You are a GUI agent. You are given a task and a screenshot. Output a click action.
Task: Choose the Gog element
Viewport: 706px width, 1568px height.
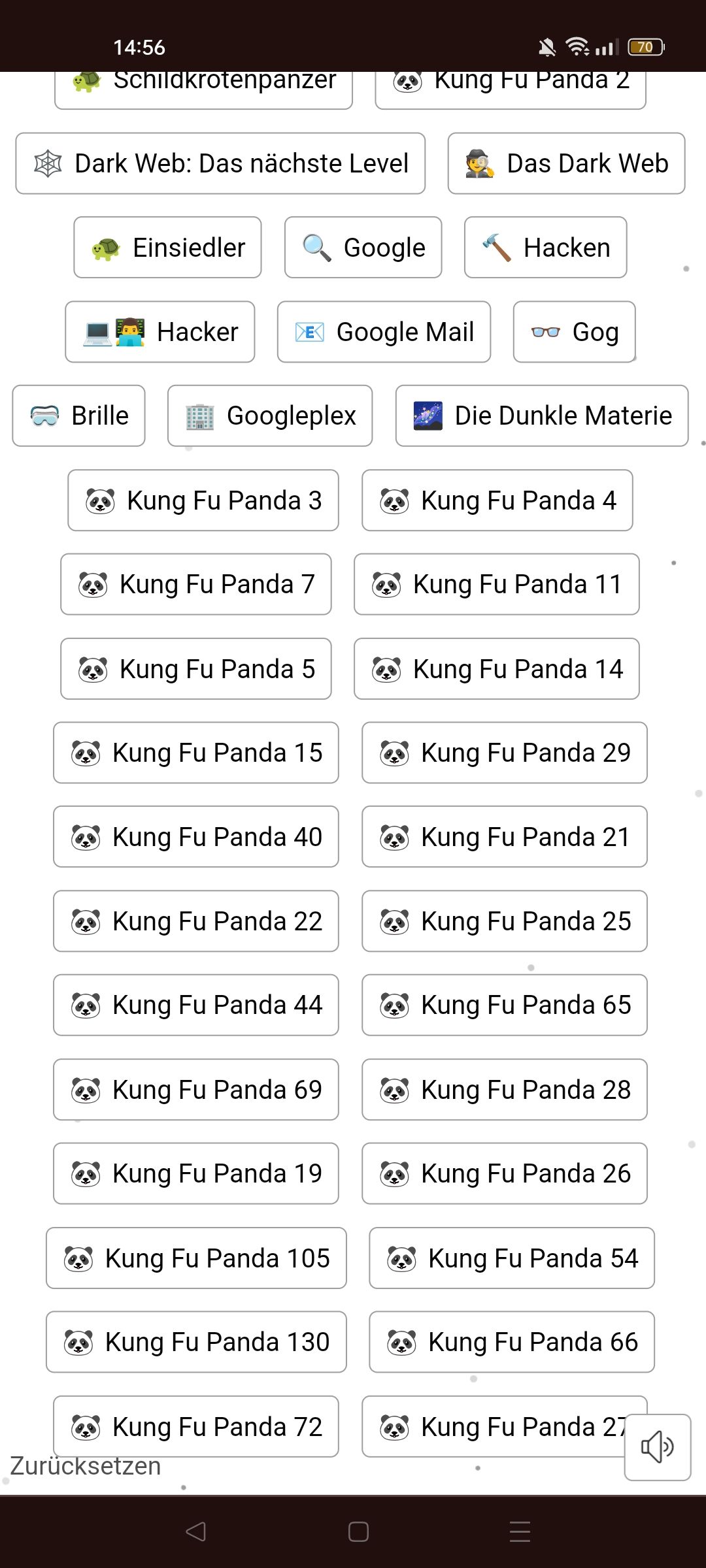click(574, 332)
